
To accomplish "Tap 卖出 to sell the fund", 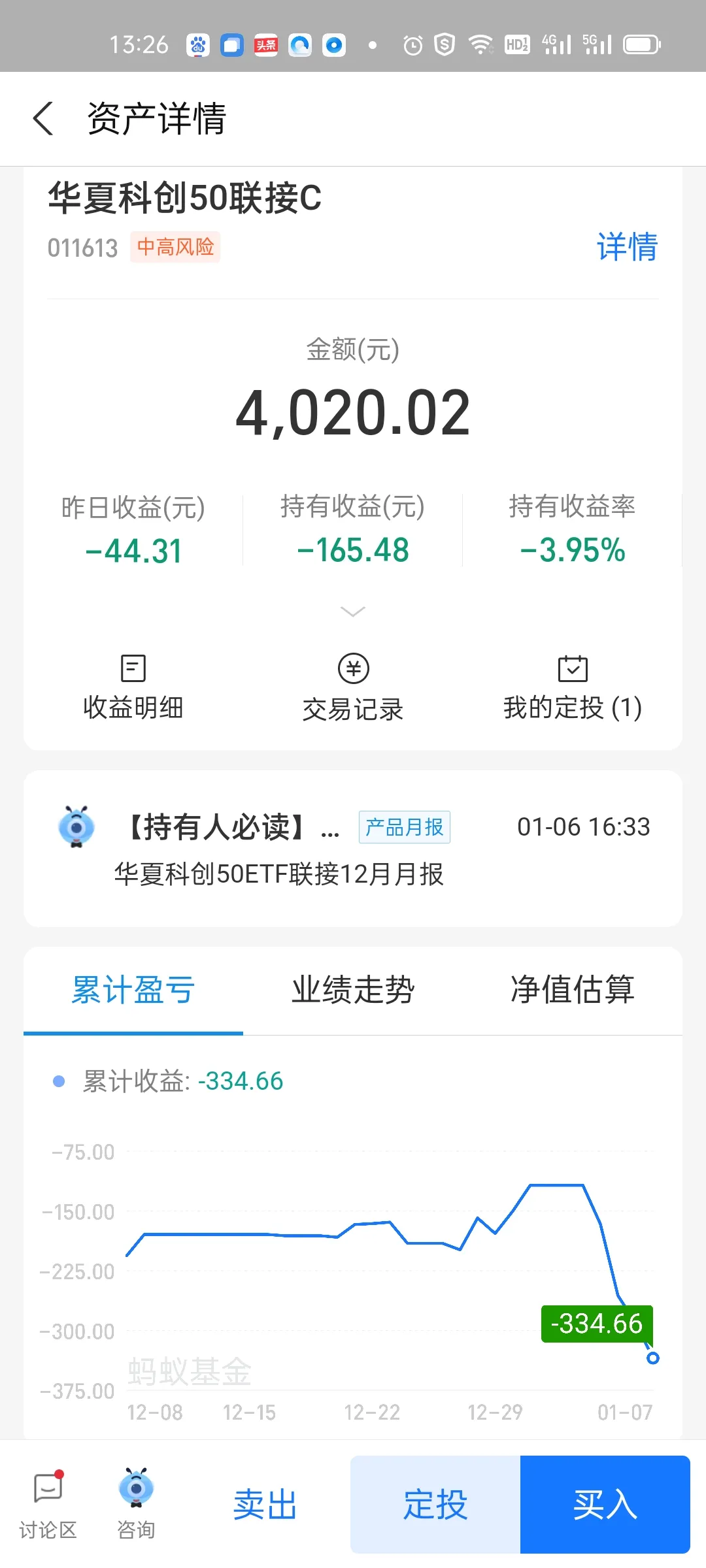I will (265, 1505).
